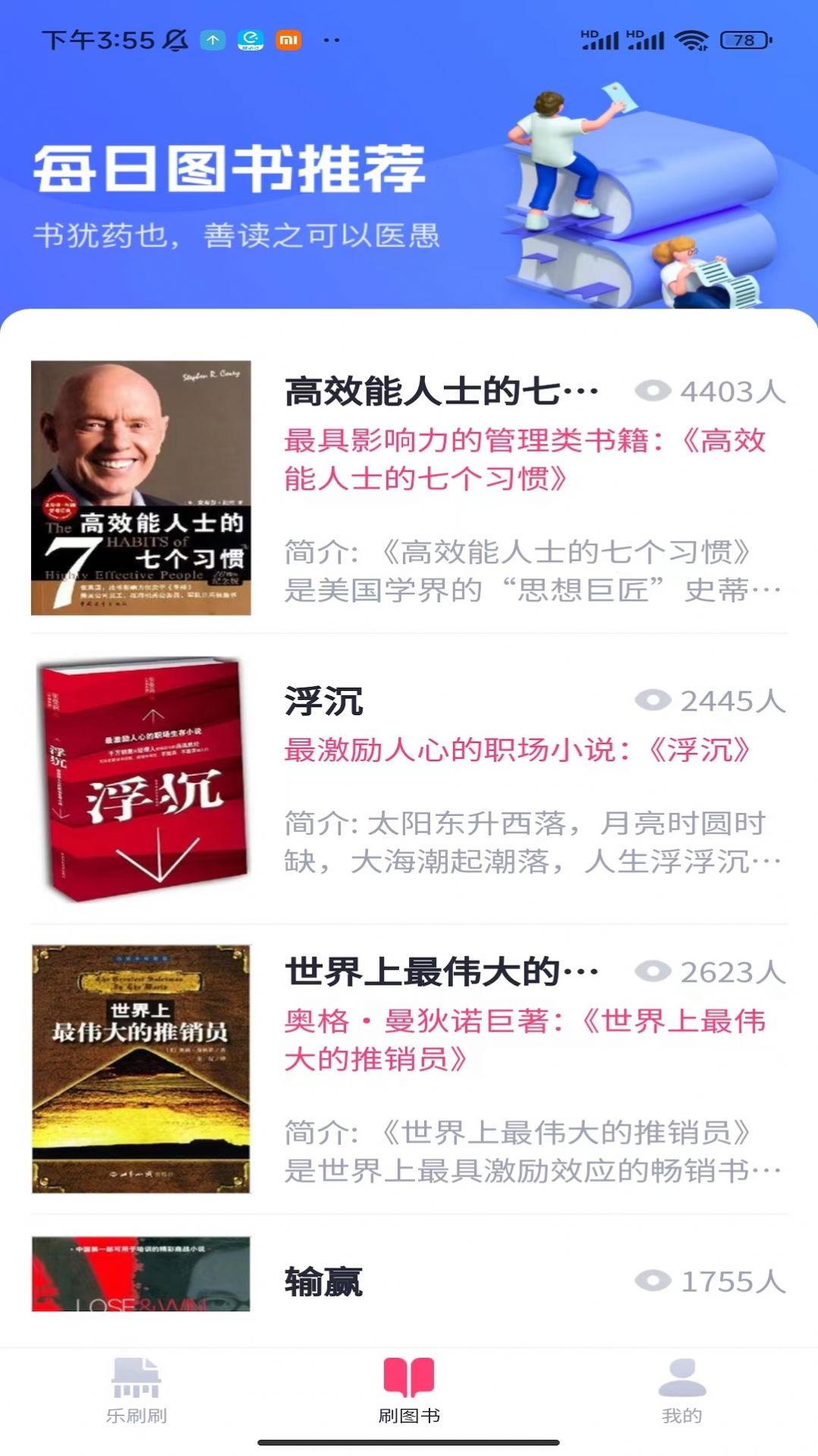Expand the truncated title 高效能人士的七…

(440, 390)
